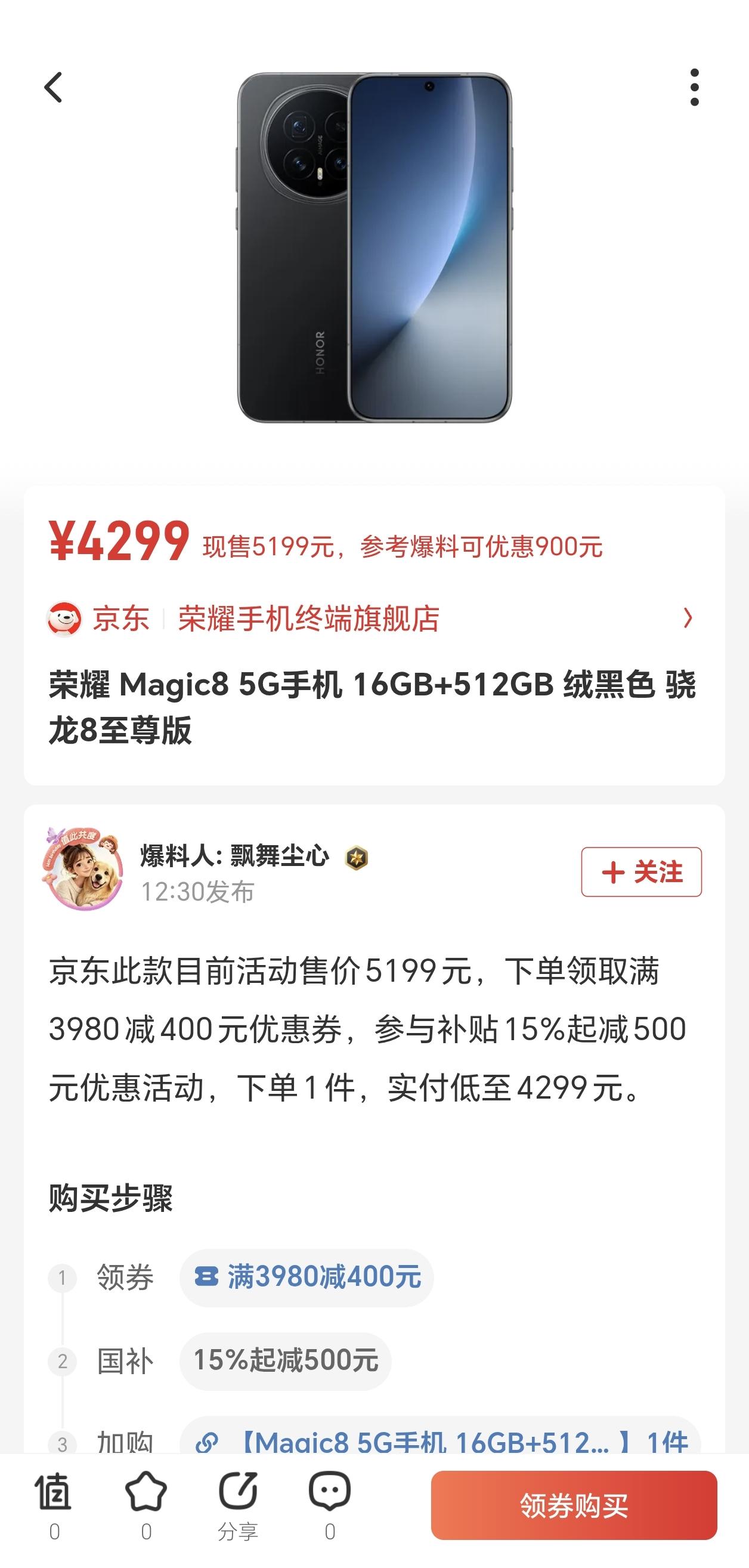The width and height of the screenshot is (749, 1568).
Task: Mark the deal as worth it (值)
Action: (x=55, y=1504)
